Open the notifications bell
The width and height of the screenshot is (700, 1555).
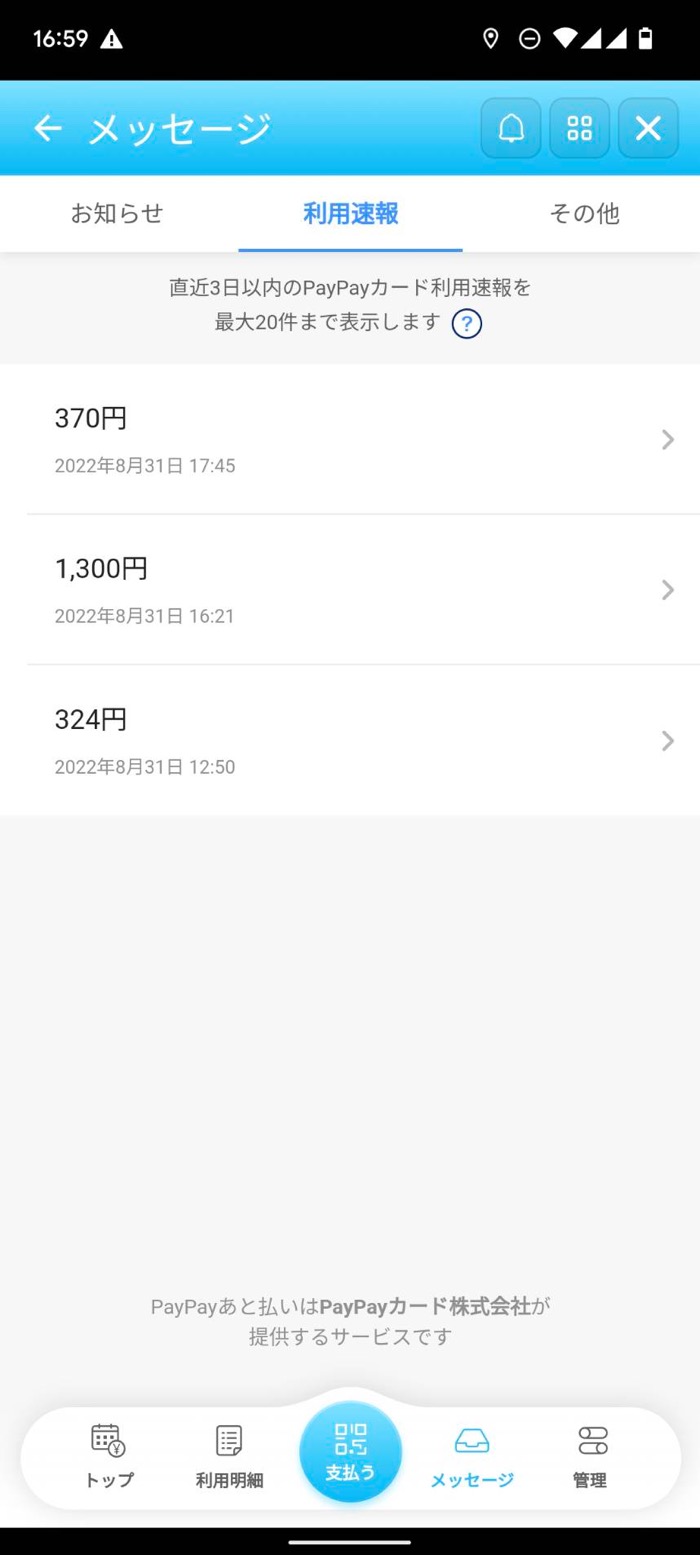click(511, 128)
